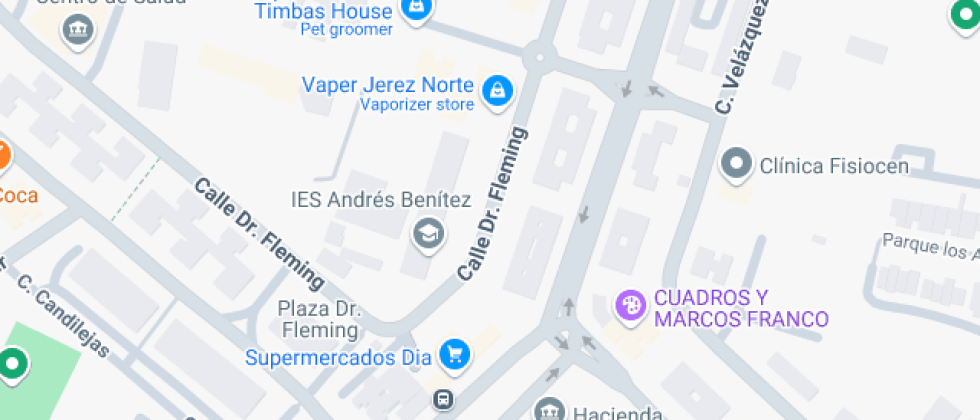Select the Cuadros y Marcos Franco marker
This screenshot has width=980, height=420.
tap(630, 305)
